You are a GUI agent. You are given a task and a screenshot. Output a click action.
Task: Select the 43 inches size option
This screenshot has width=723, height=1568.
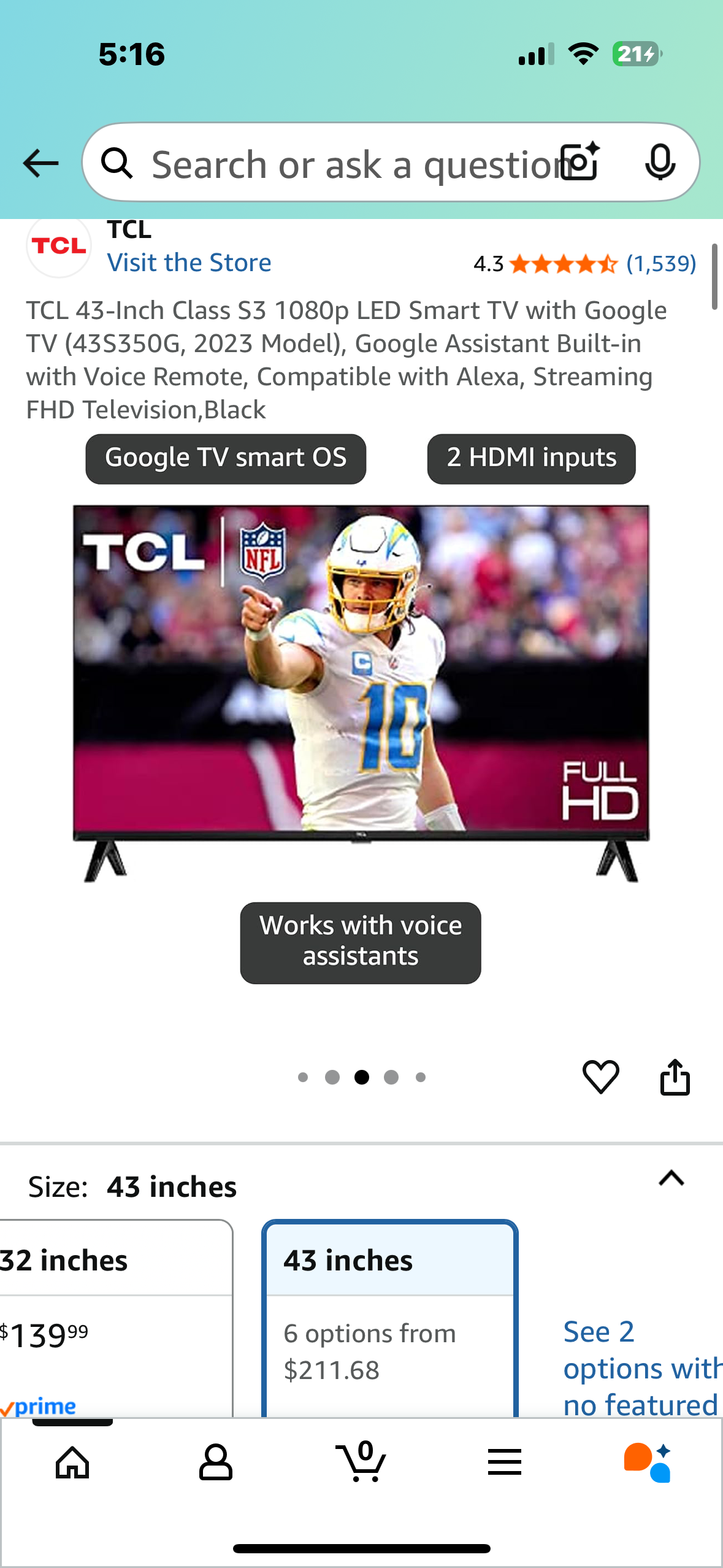click(x=390, y=1319)
